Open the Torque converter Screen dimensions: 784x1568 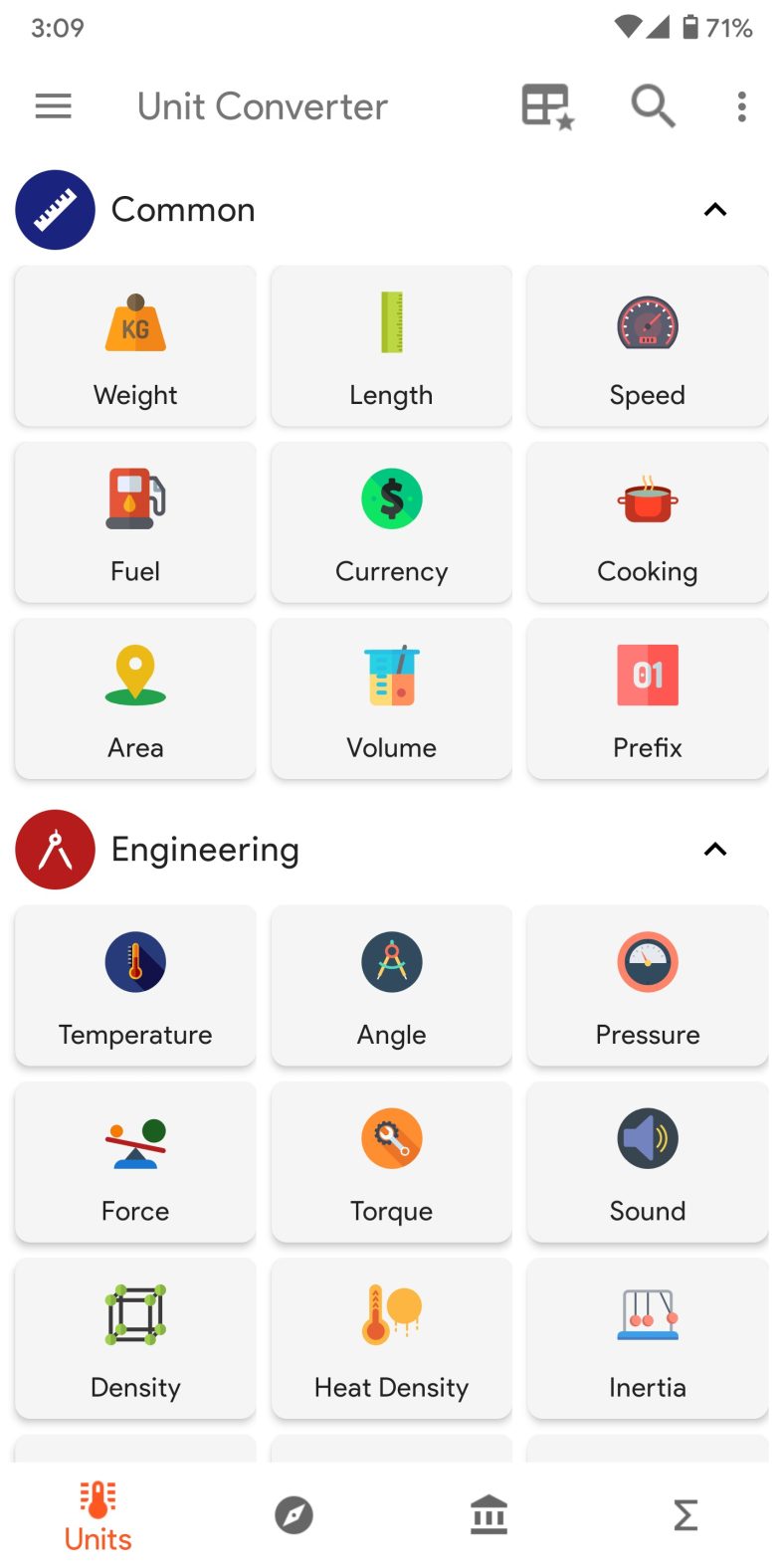tap(391, 1162)
